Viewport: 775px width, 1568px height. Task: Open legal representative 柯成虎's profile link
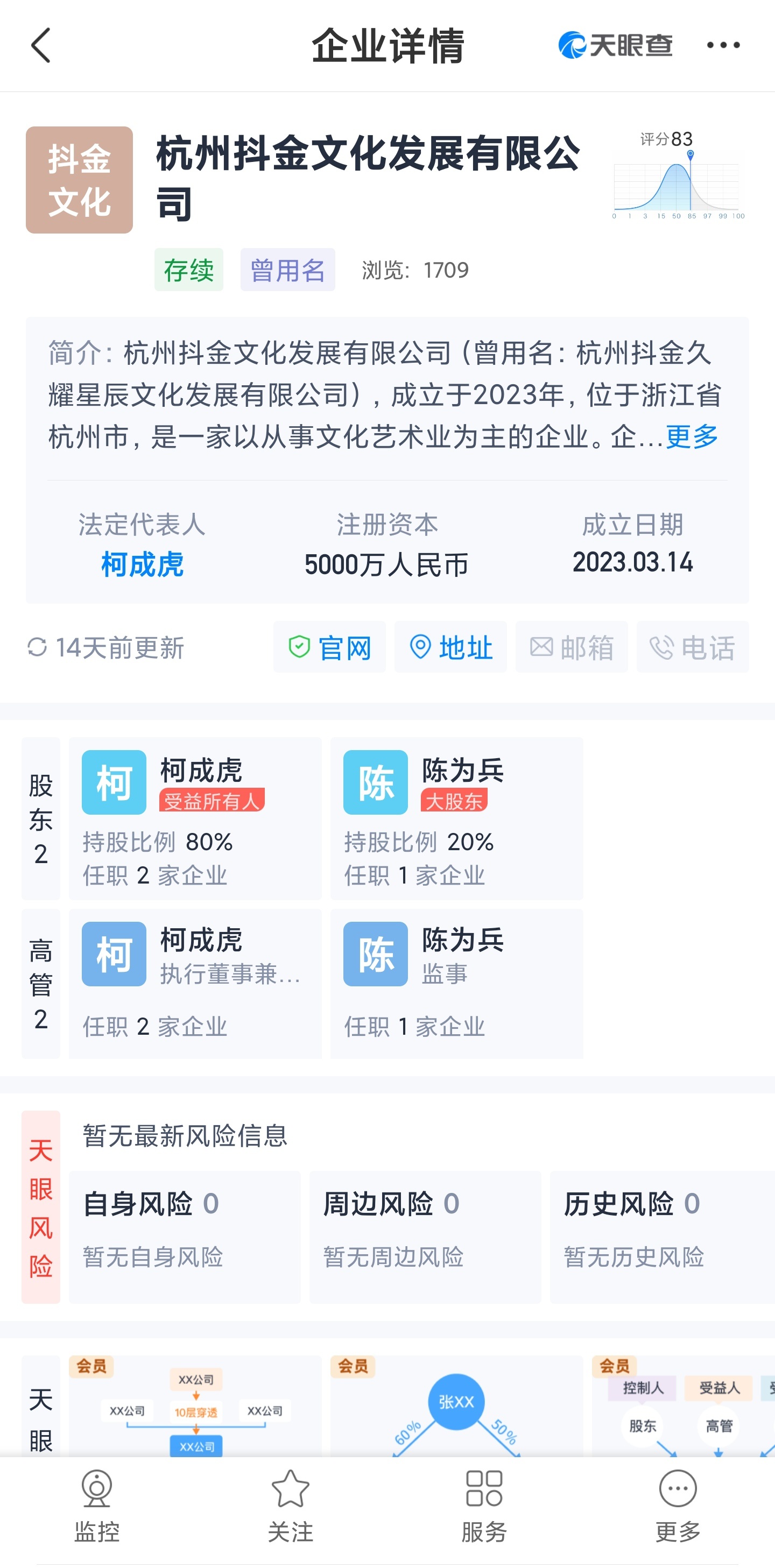pos(142,564)
